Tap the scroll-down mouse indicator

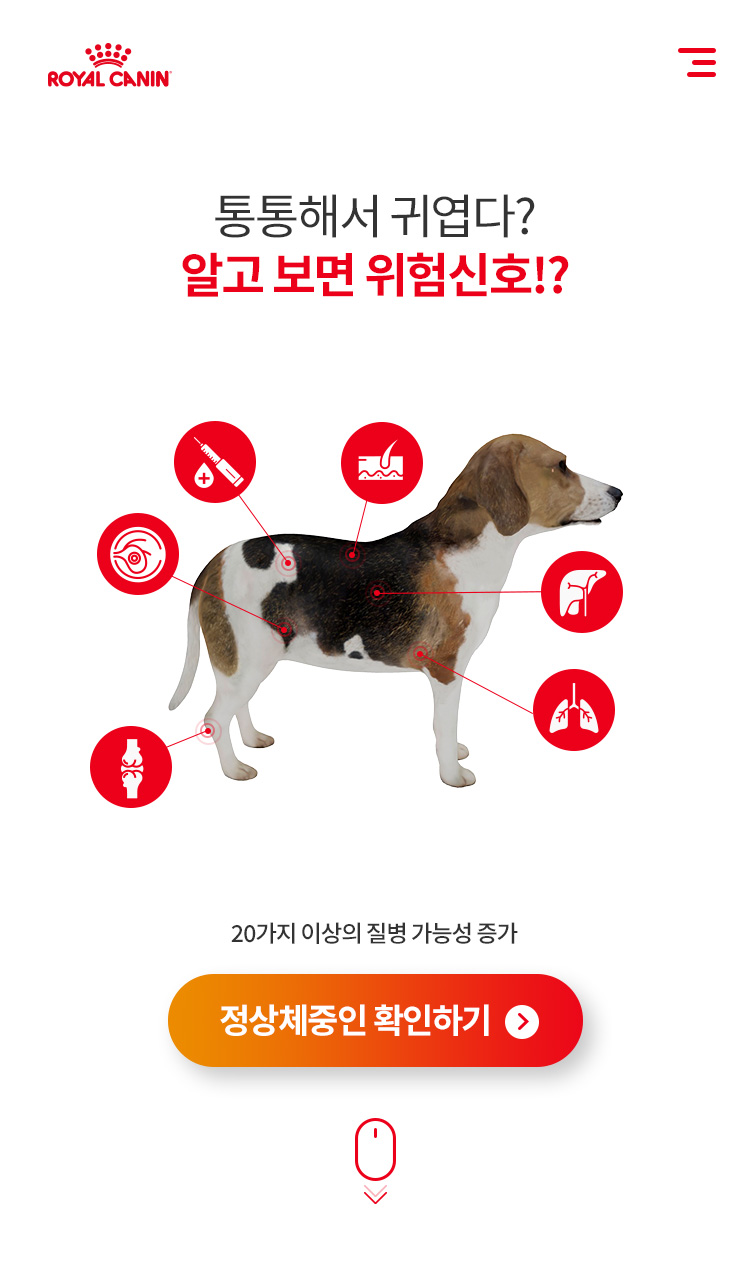[375, 1154]
